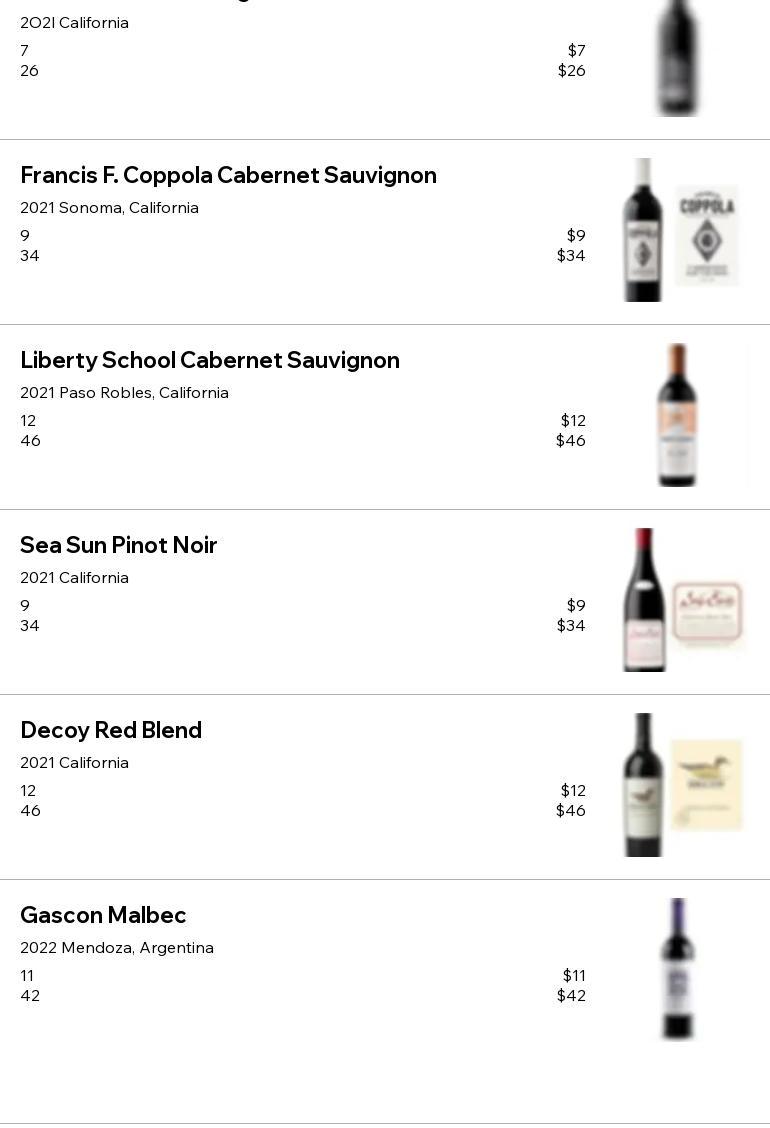
Task: Select the Sea Sun Pinot Noir
Action: click(x=118, y=545)
